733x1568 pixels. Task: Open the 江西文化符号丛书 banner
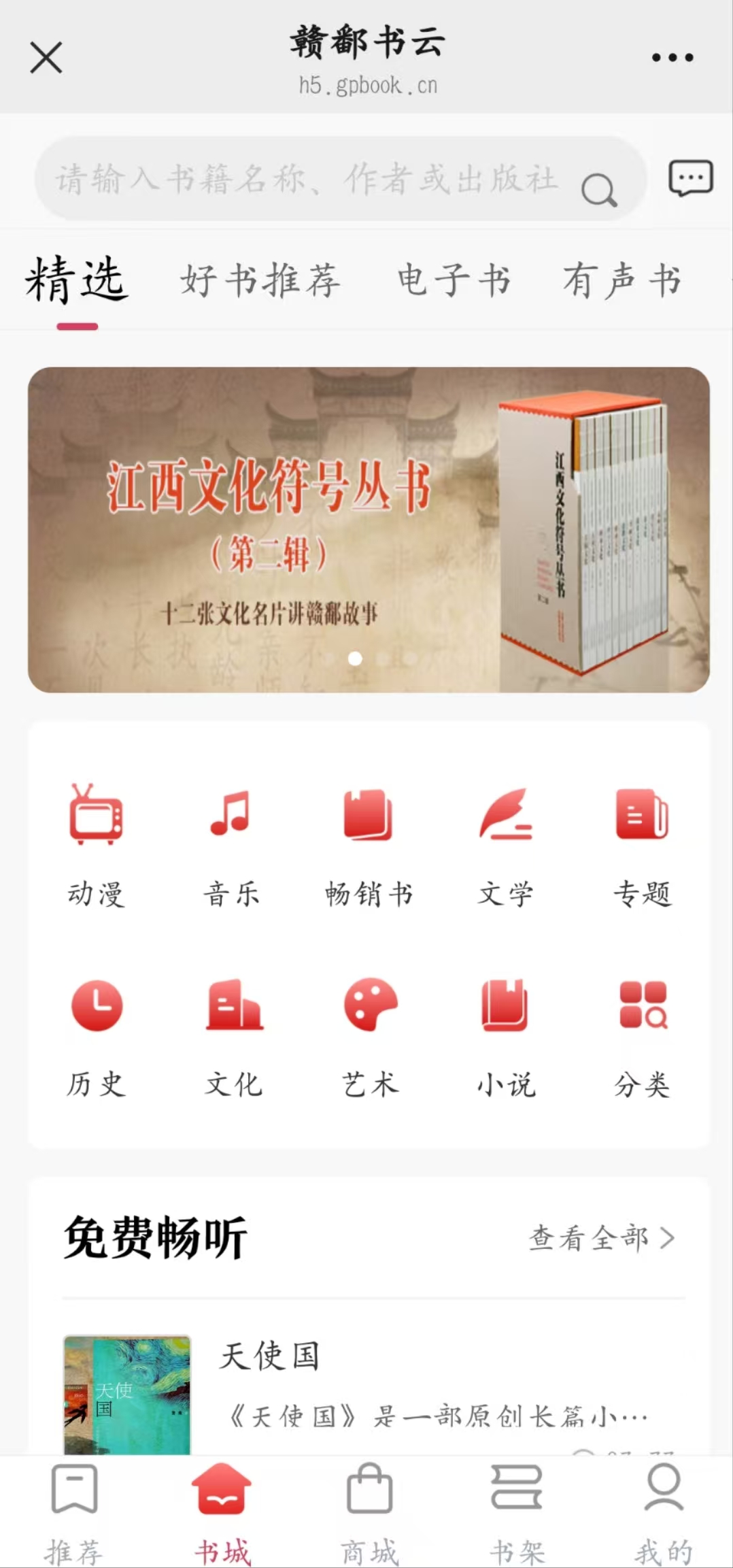(369, 529)
